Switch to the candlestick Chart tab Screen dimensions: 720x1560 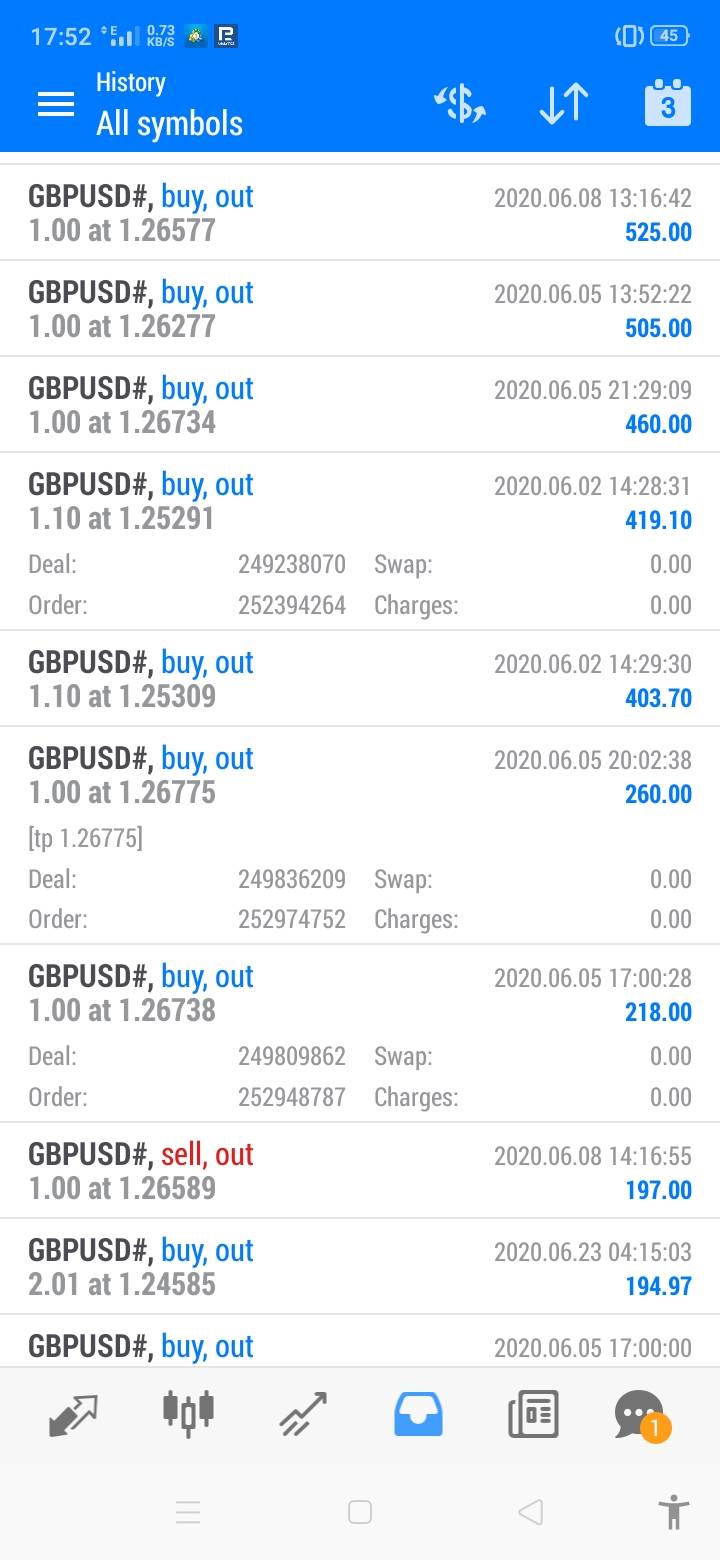(188, 1412)
